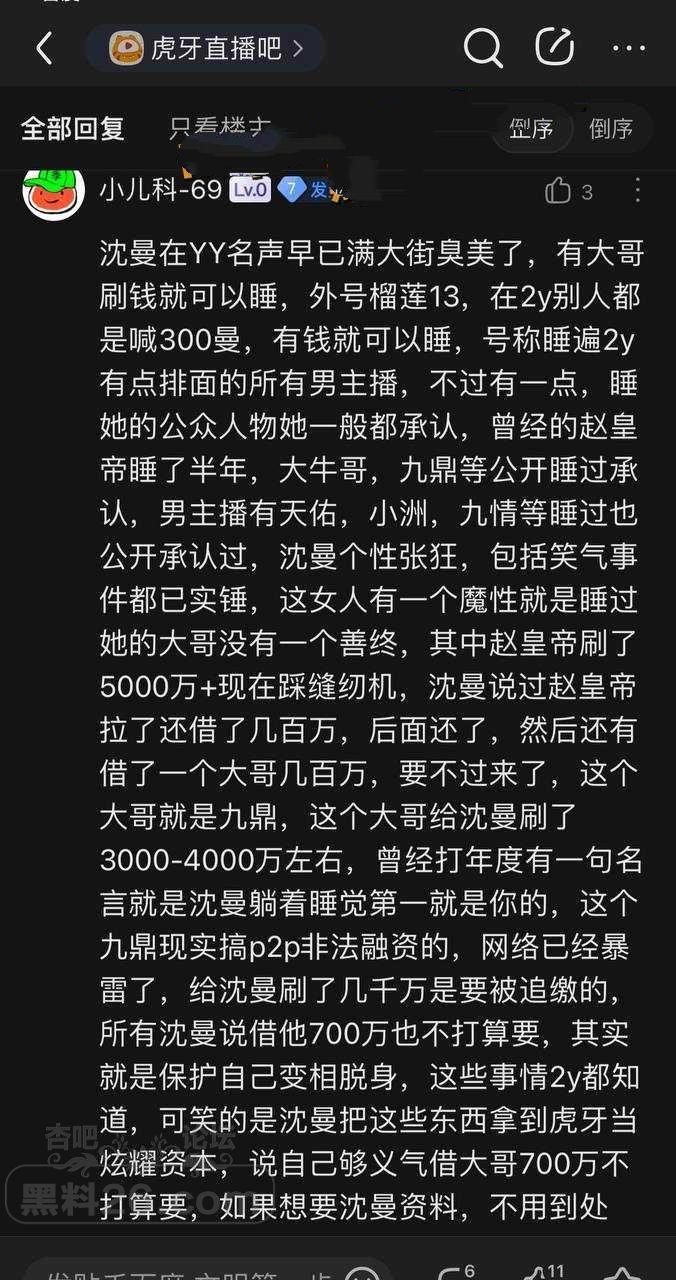Sort replies in 正序 order
The width and height of the screenshot is (676, 1280).
click(x=532, y=129)
